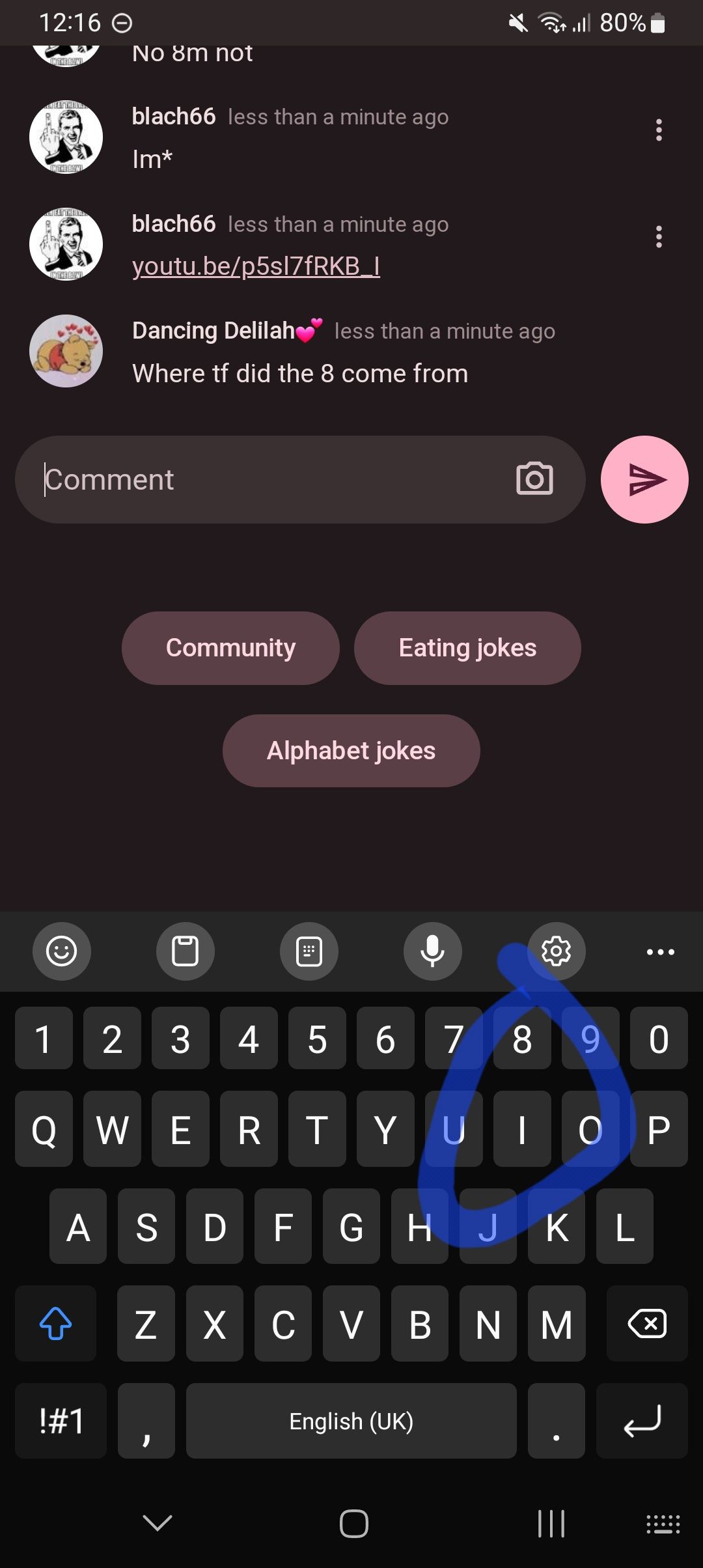This screenshot has height=1568, width=703.
Task: Start voice input with the microphone
Action: (432, 951)
